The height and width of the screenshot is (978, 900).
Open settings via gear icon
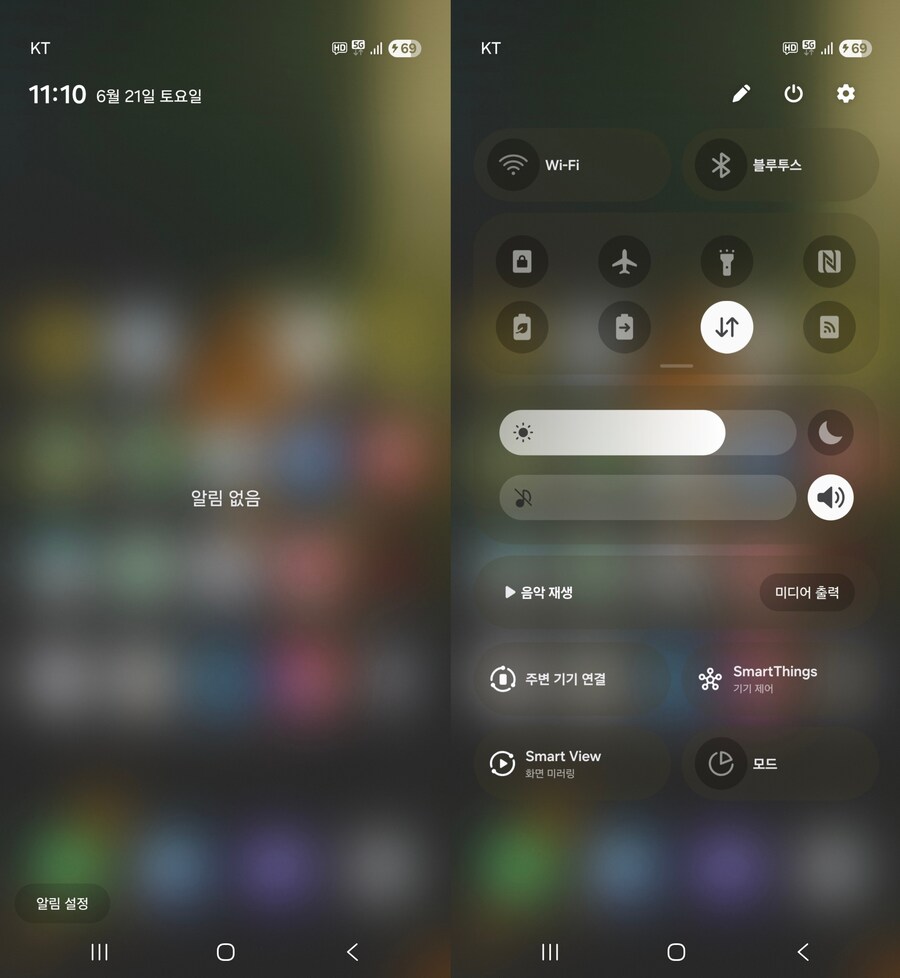coord(846,94)
